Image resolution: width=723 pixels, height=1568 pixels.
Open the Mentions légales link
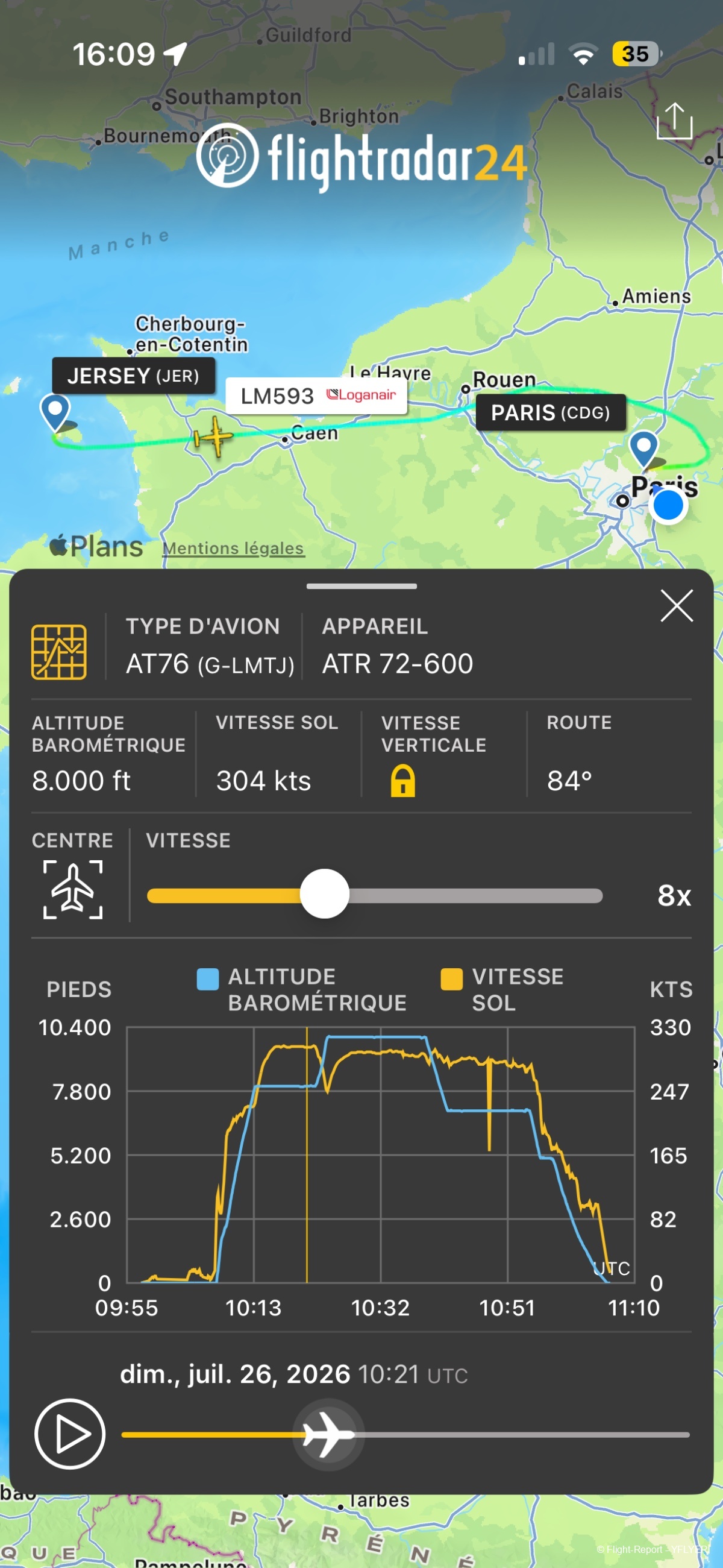coord(233,549)
